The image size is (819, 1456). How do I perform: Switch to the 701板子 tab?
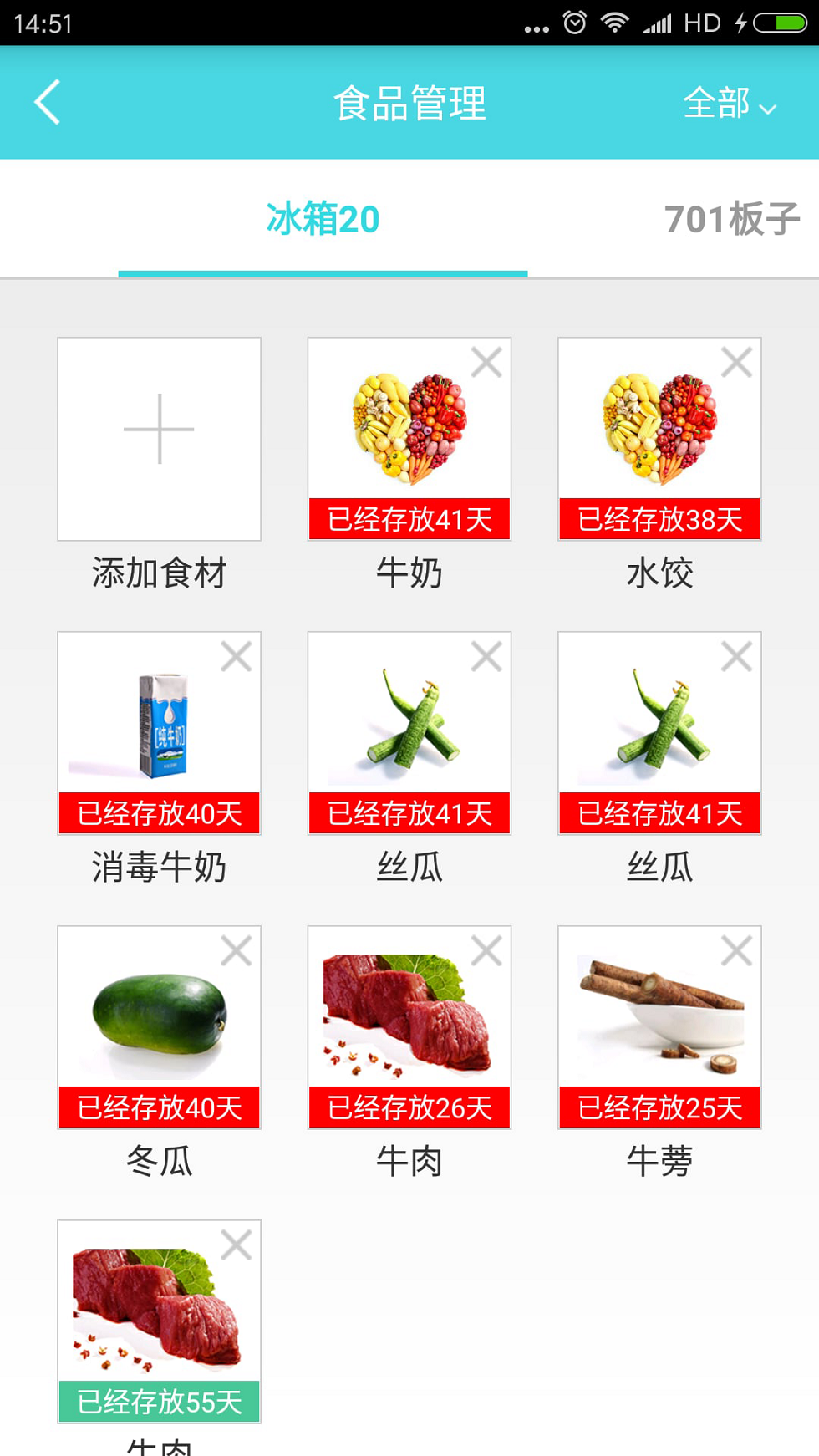tap(731, 219)
